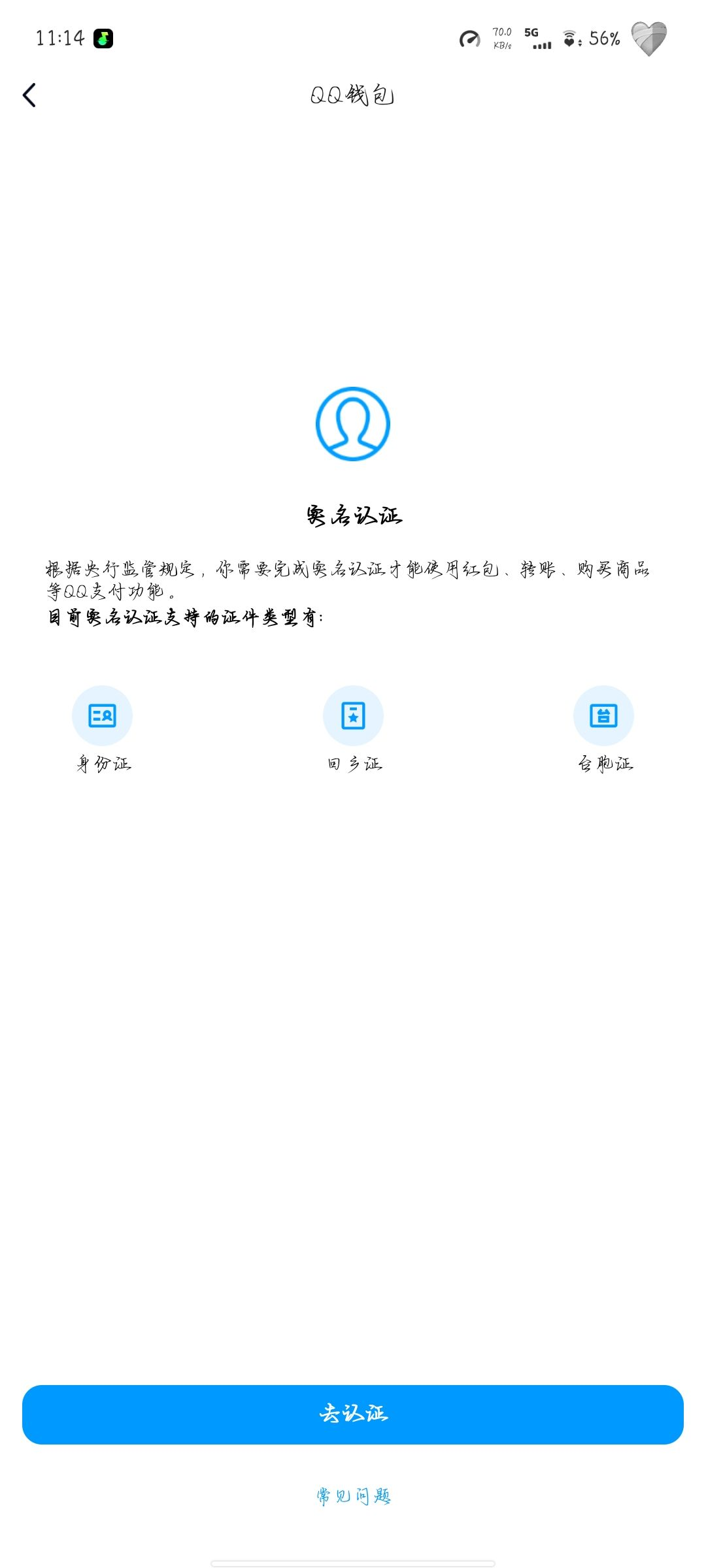The width and height of the screenshot is (706, 1568).
Task: Tap the clock showing 11:14
Action: click(x=60, y=38)
